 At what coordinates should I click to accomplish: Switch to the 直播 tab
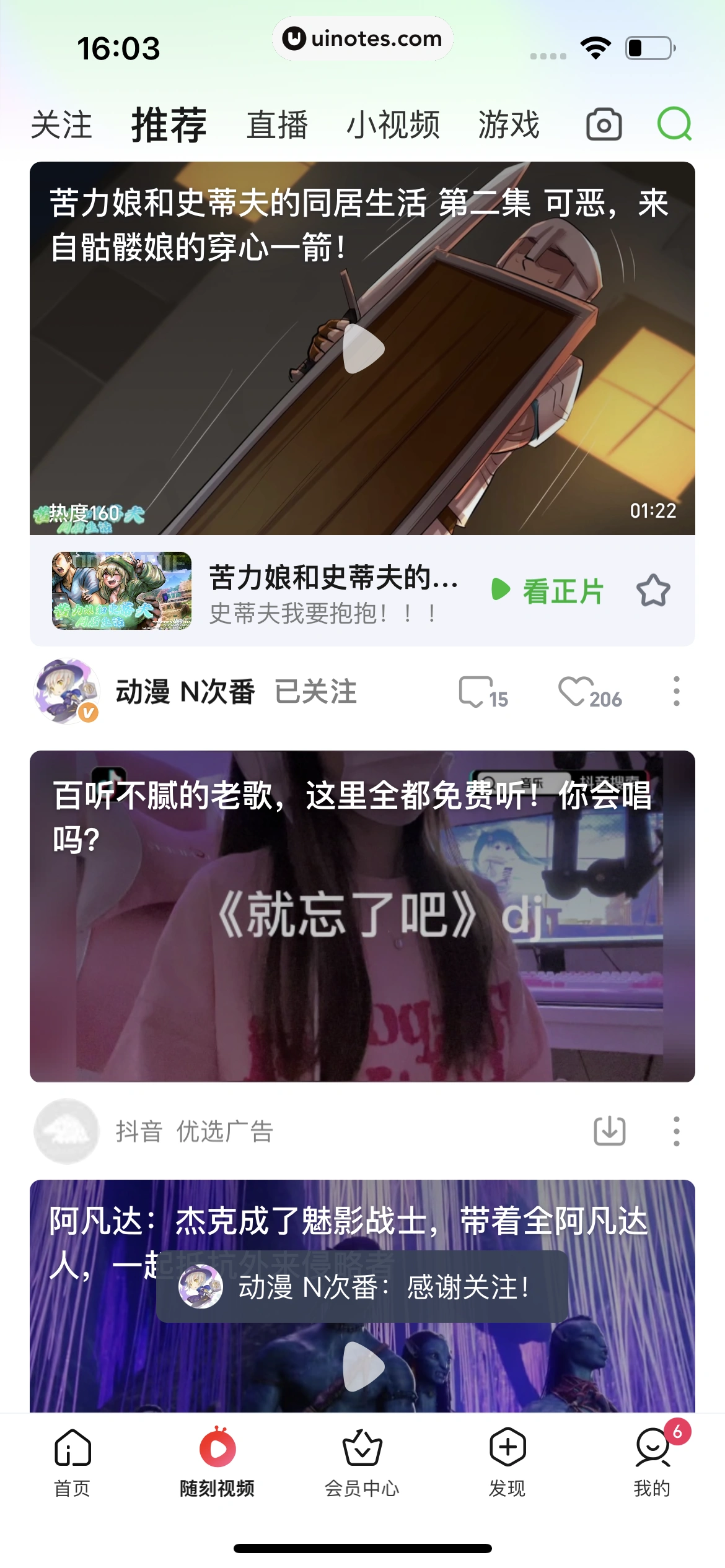[x=278, y=124]
